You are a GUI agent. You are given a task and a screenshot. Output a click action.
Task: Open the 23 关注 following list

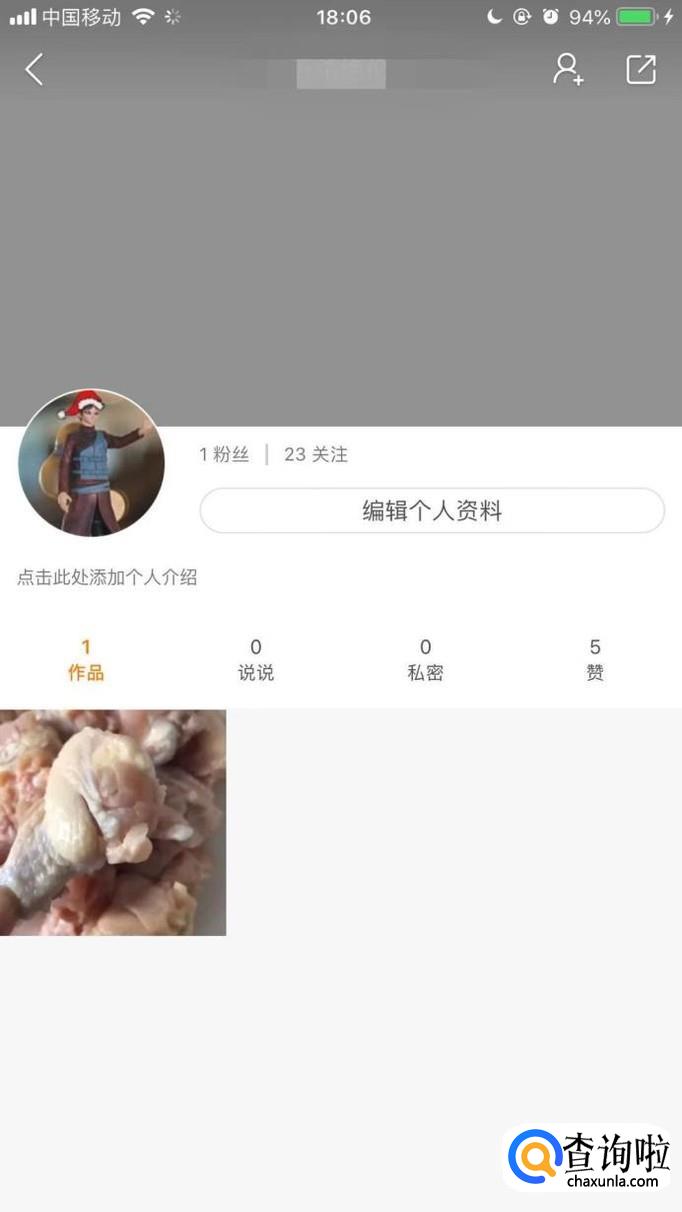[x=316, y=455]
